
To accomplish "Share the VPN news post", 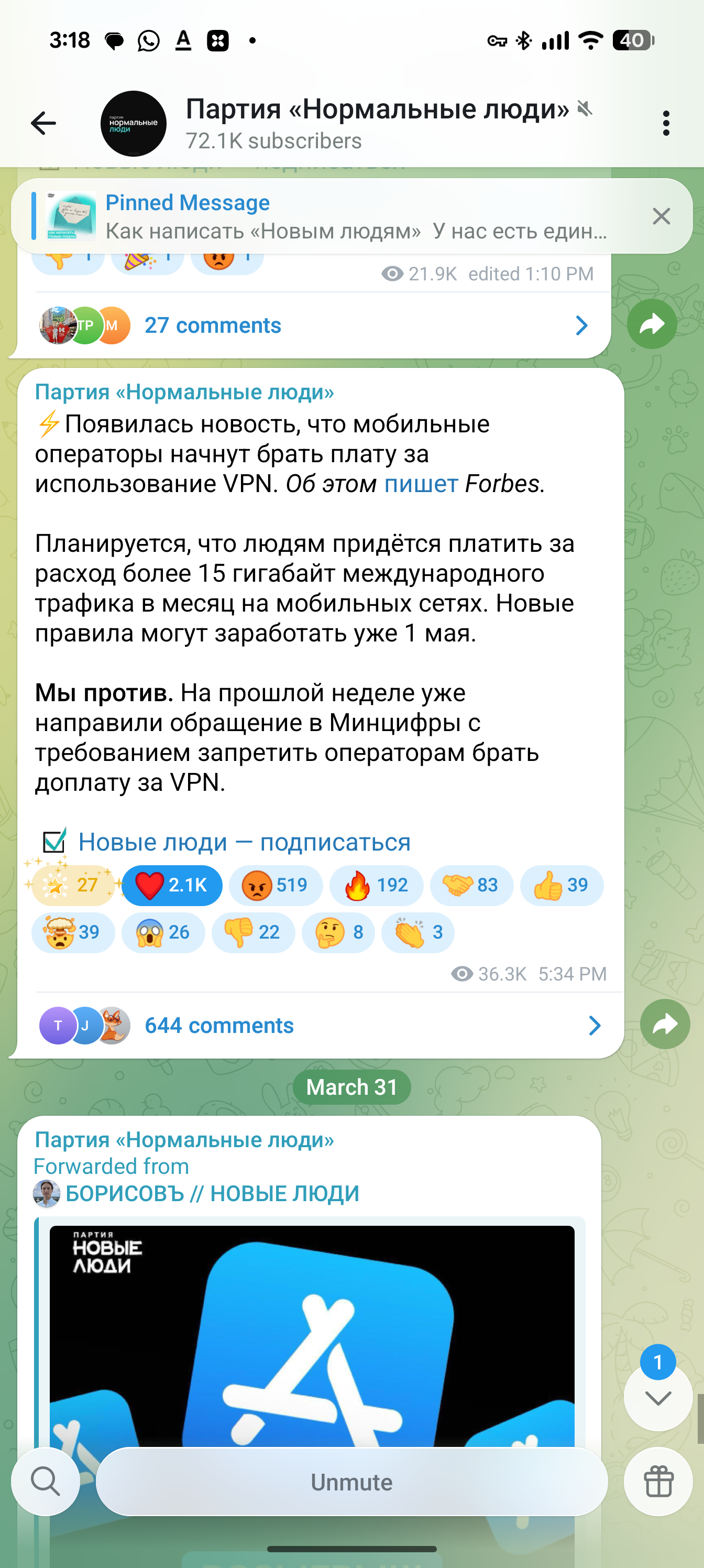I will tap(664, 1024).
